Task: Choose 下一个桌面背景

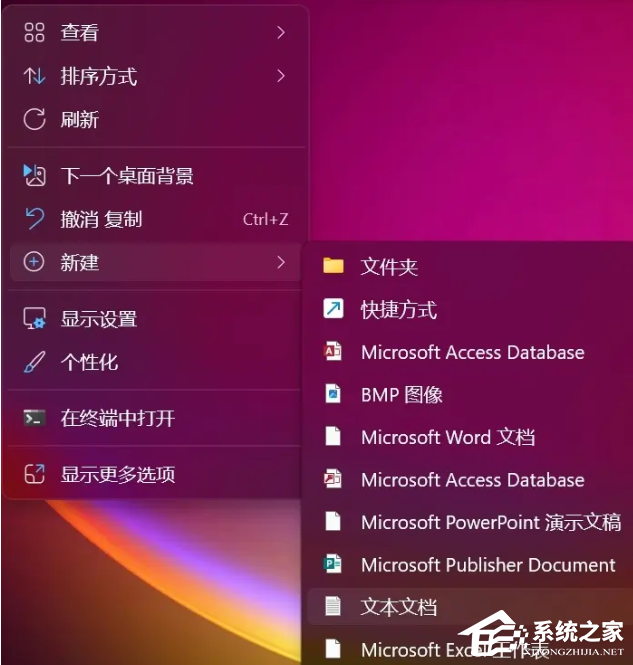Action: point(126,176)
